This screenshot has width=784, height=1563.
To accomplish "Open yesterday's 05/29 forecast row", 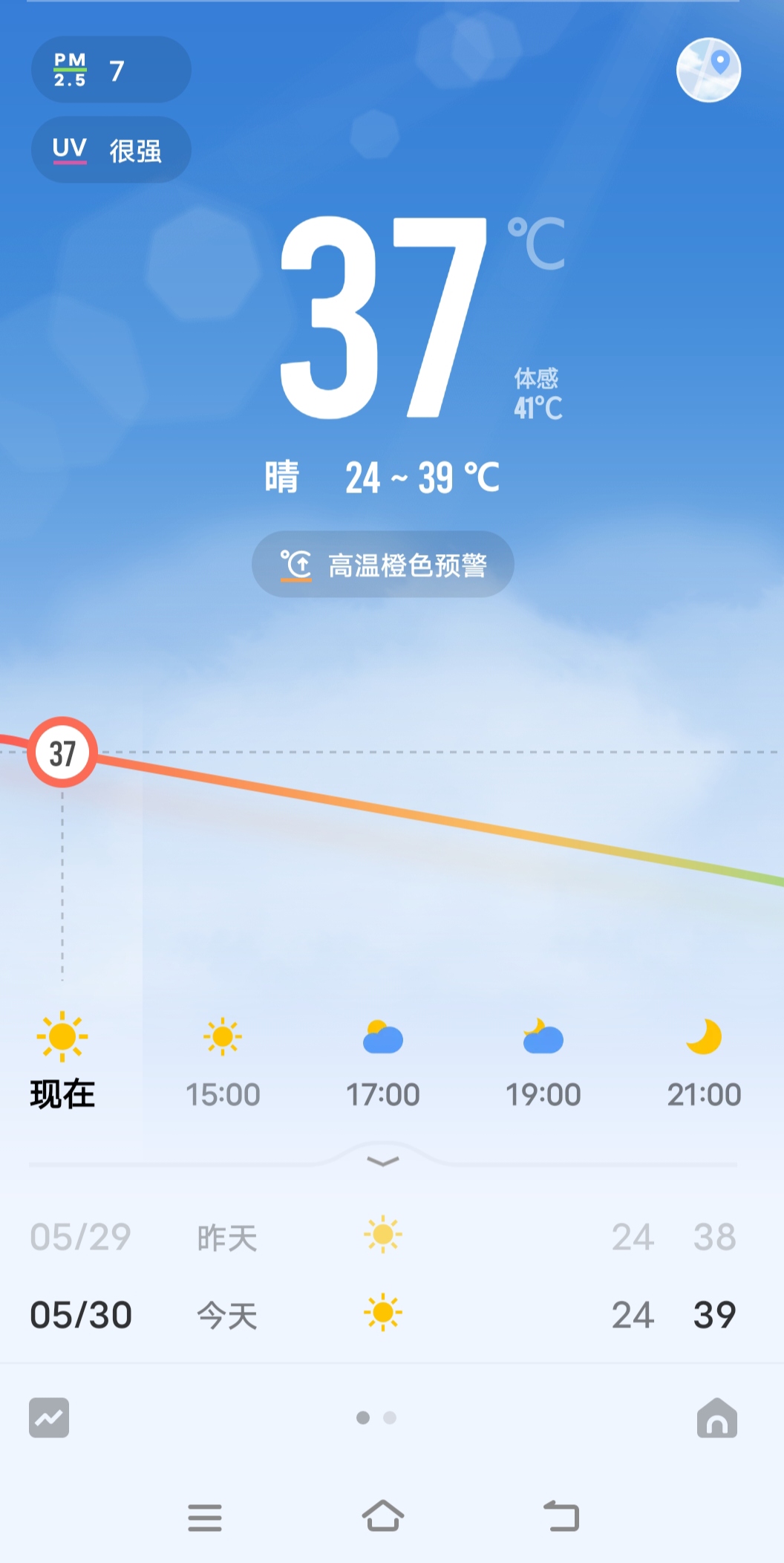I will pos(383,1237).
